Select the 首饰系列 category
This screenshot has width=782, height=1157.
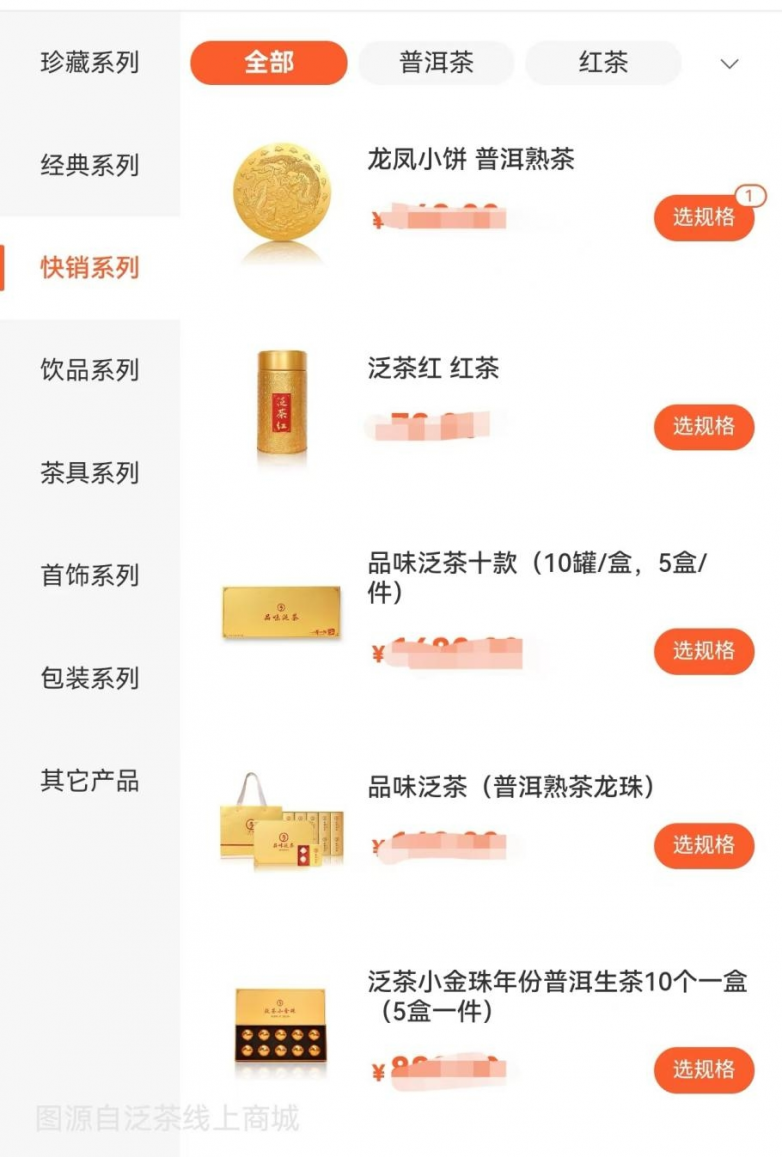(88, 574)
